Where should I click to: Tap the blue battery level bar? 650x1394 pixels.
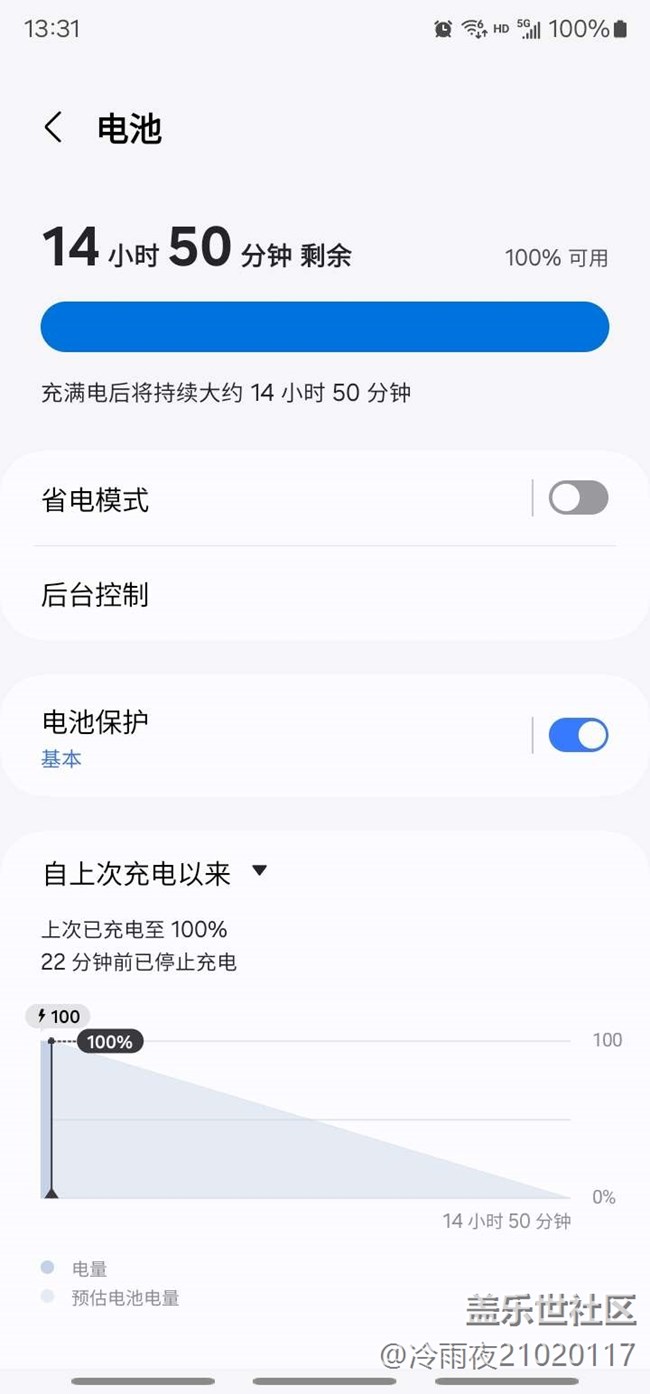(325, 327)
